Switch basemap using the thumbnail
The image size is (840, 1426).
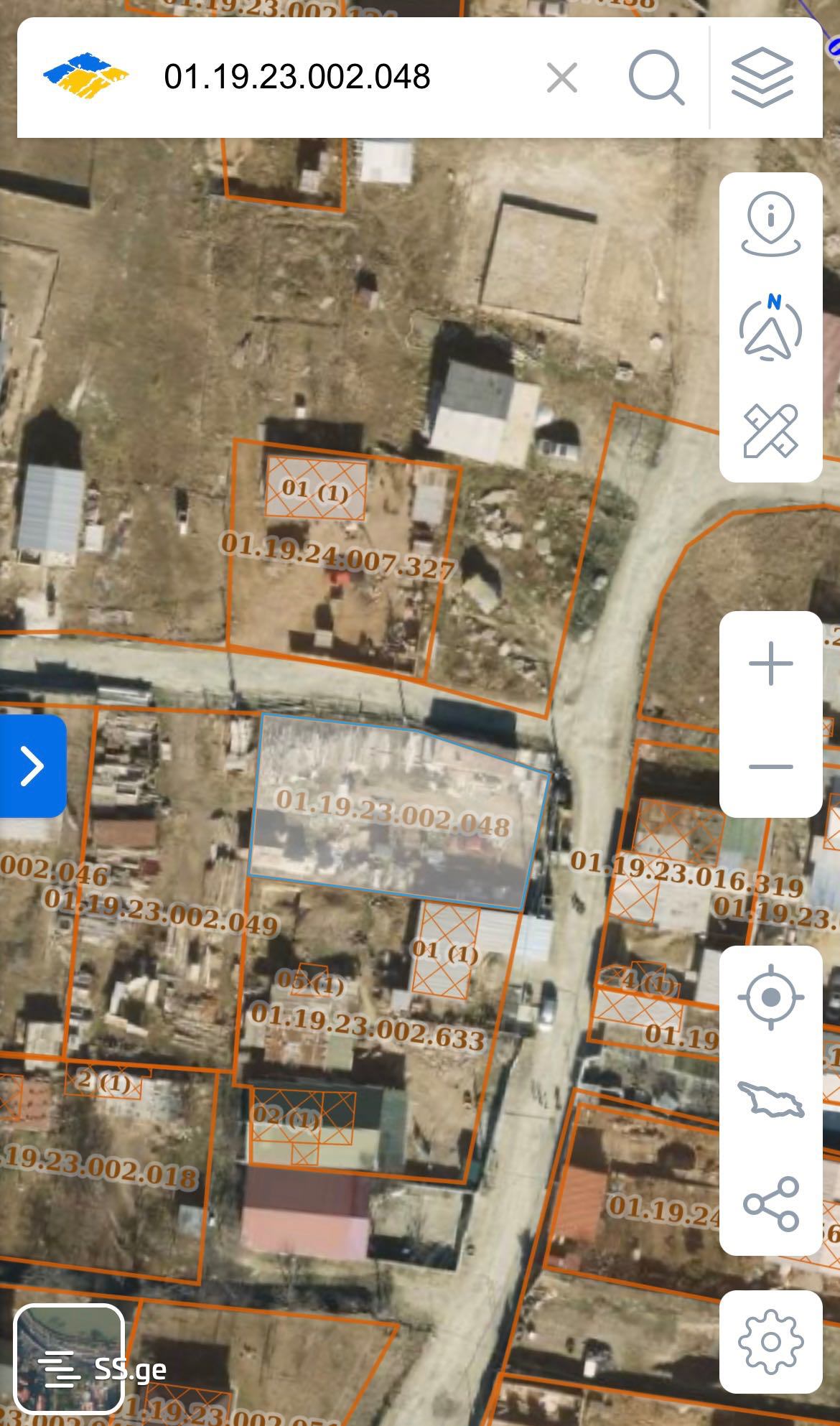69,1359
